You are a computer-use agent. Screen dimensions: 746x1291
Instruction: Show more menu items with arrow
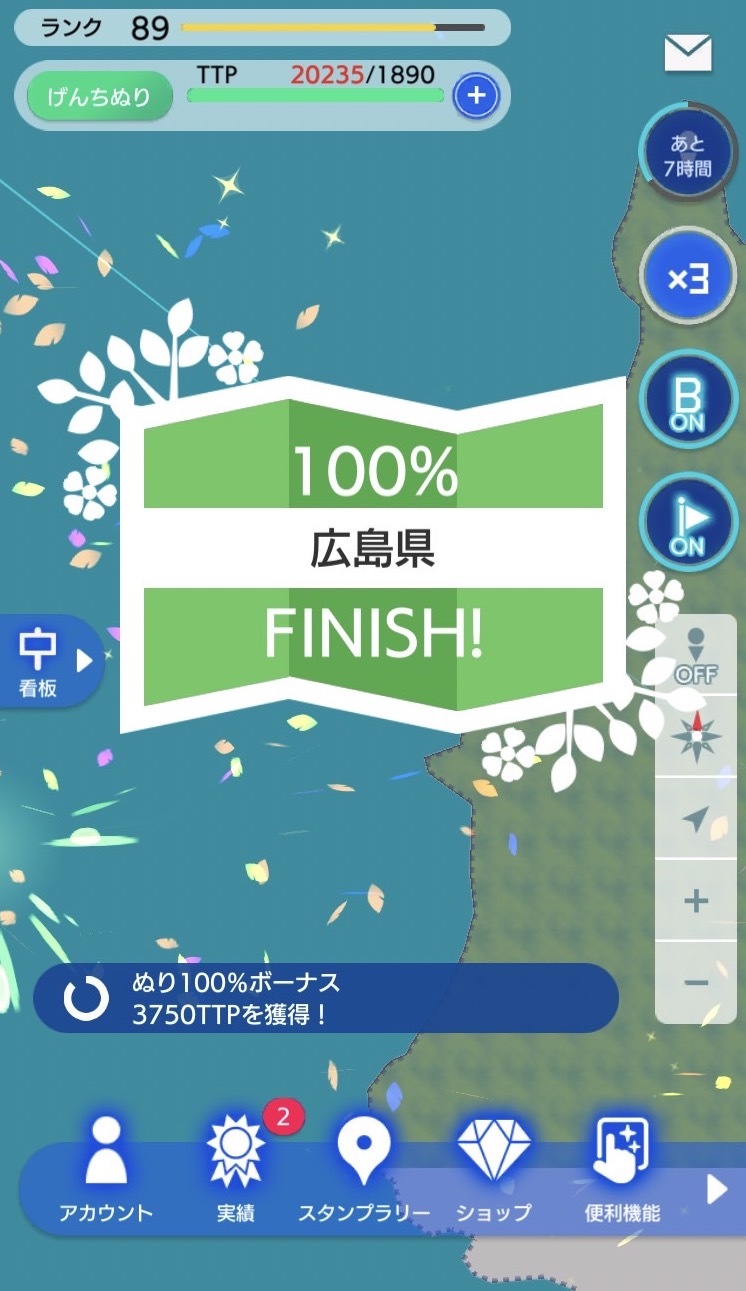coord(716,1189)
